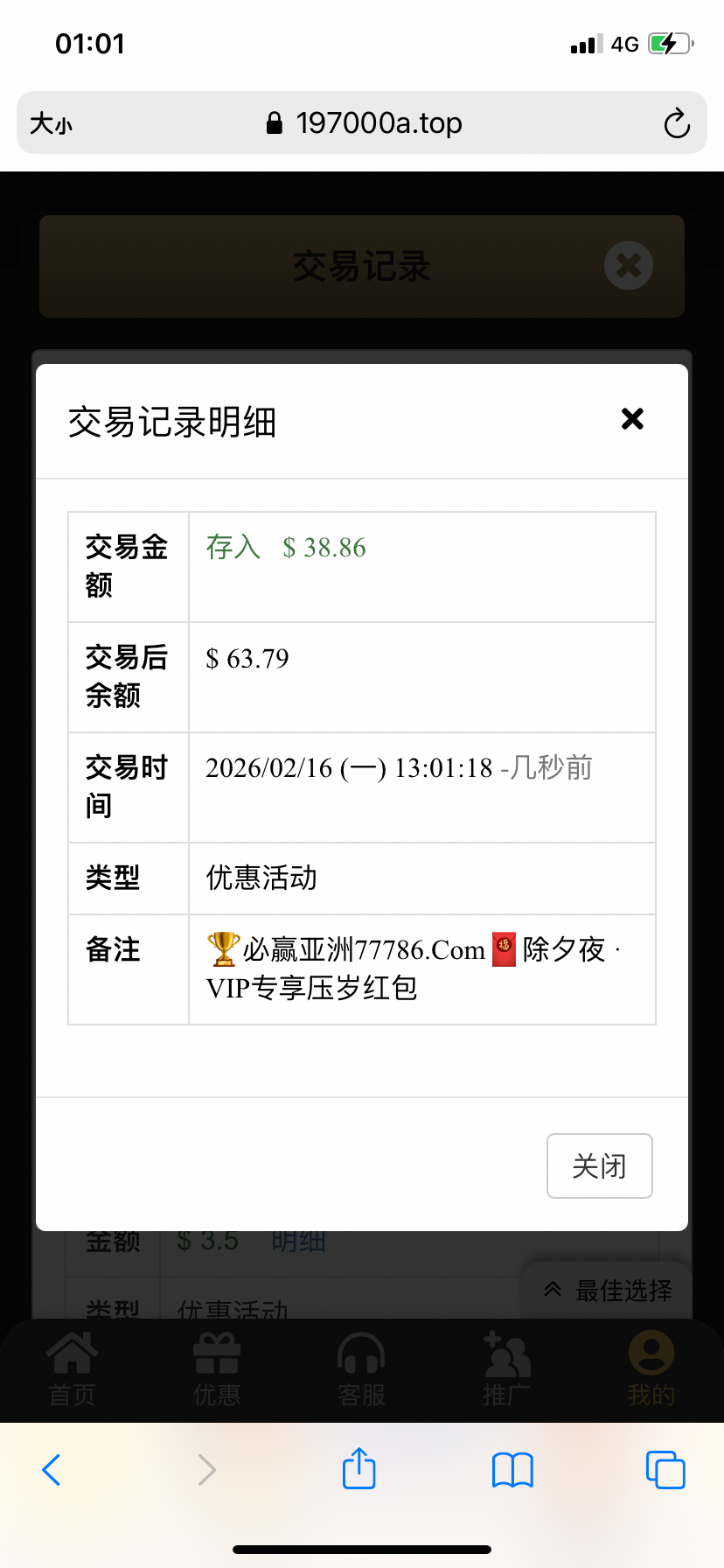The height and width of the screenshot is (1568, 724).
Task: Go back to the previous page
Action: [x=52, y=1469]
